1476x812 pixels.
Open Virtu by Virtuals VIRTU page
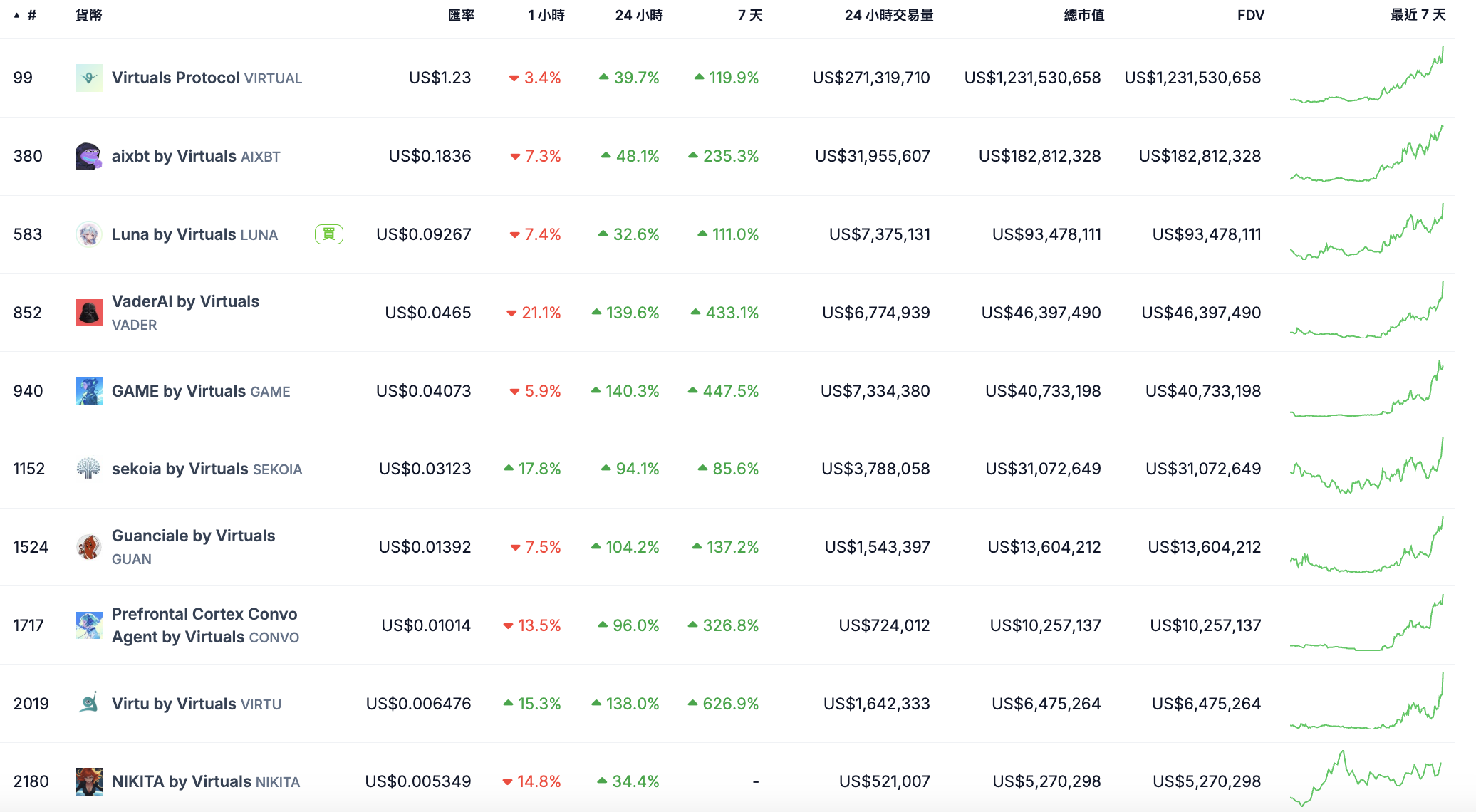(175, 704)
